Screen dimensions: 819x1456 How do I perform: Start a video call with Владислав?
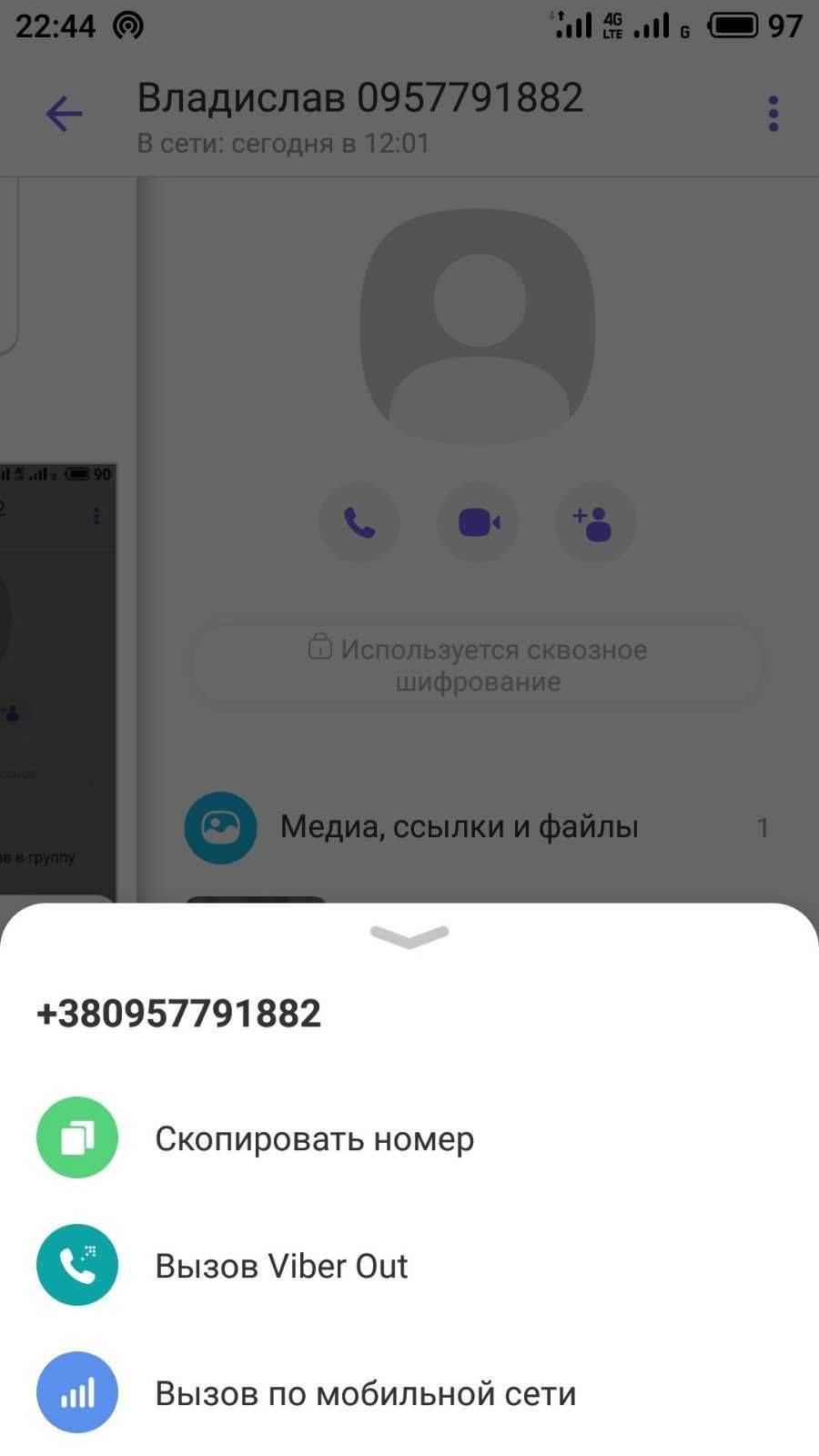point(478,522)
